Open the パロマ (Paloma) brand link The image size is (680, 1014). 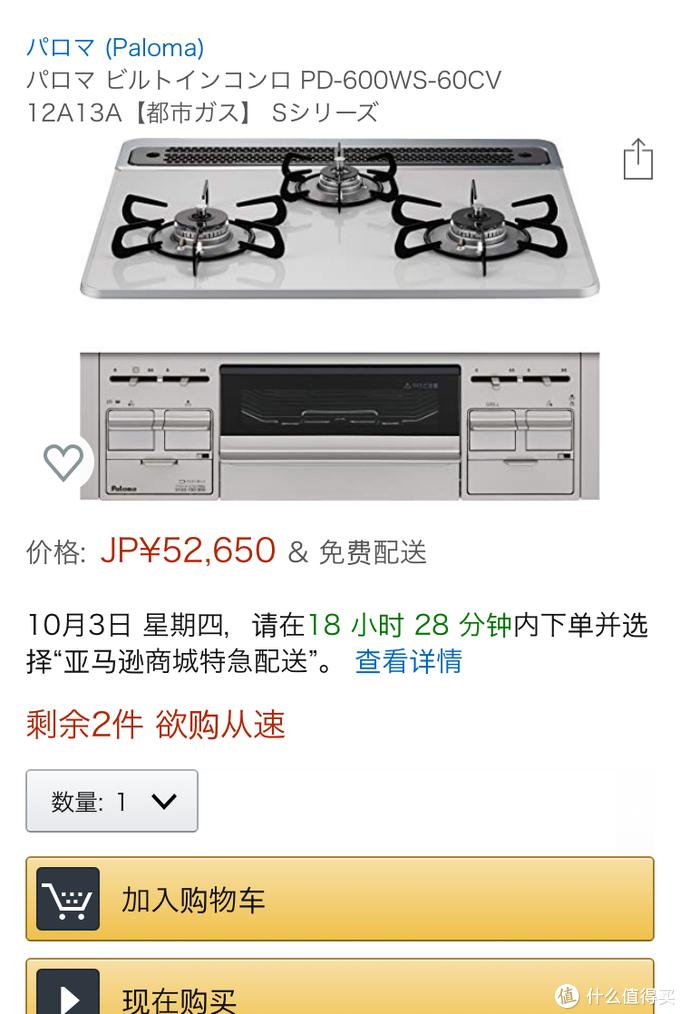coord(115,47)
